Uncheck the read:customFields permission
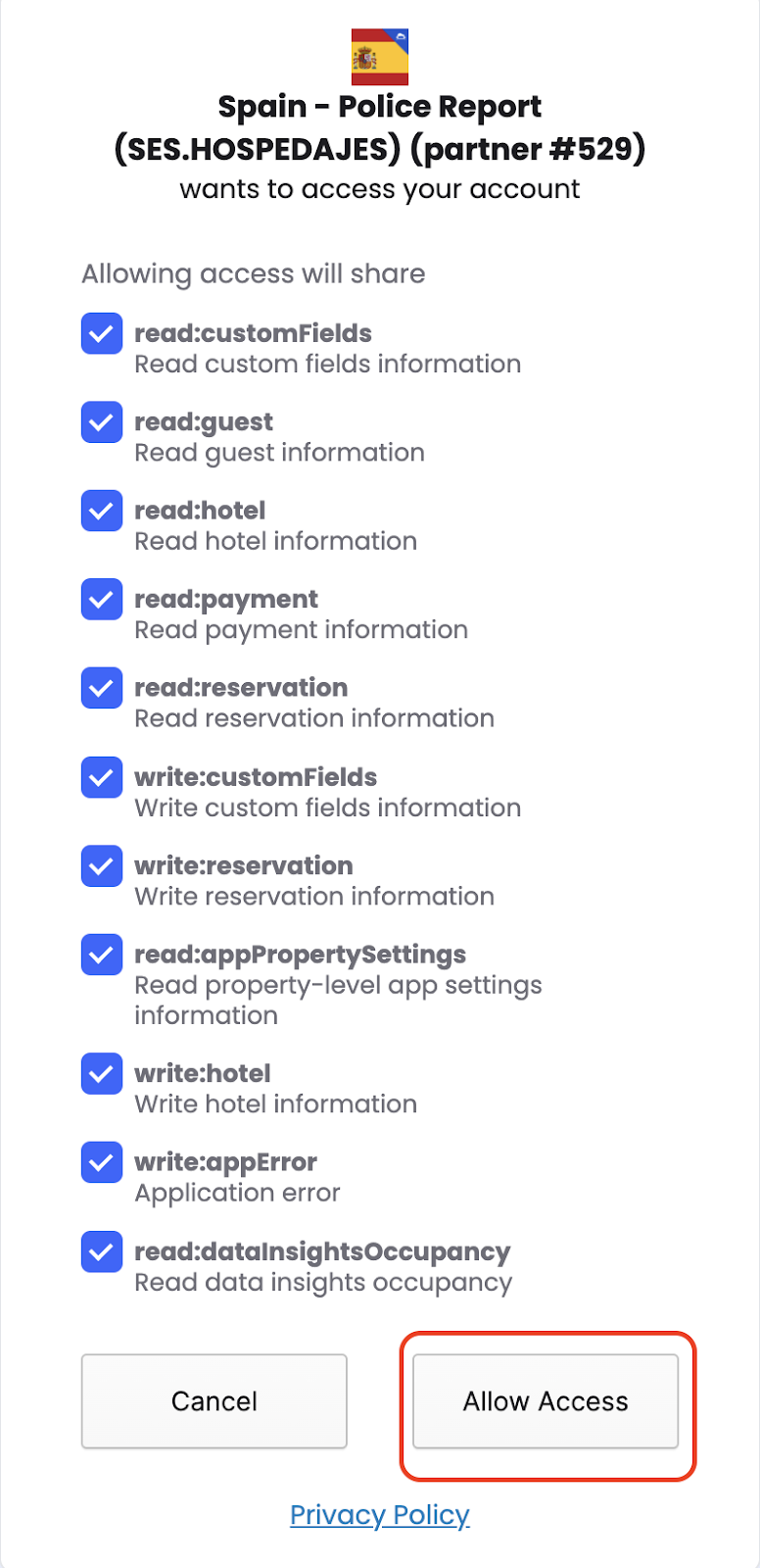Screen dimensions: 760x1568 coord(102,334)
